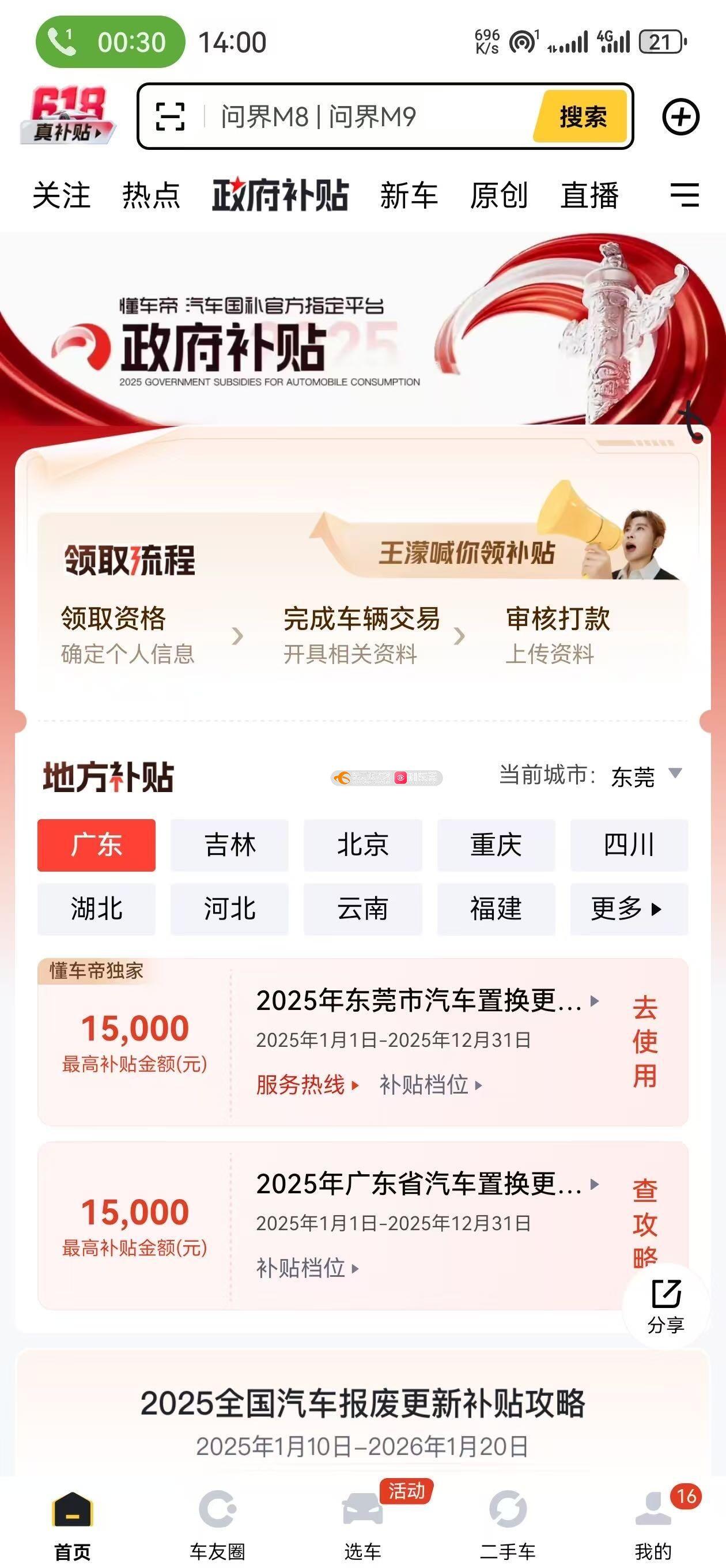This screenshot has height=1568, width=726.
Task: Open the 当前城市 东莞 dropdown
Action: click(646, 776)
